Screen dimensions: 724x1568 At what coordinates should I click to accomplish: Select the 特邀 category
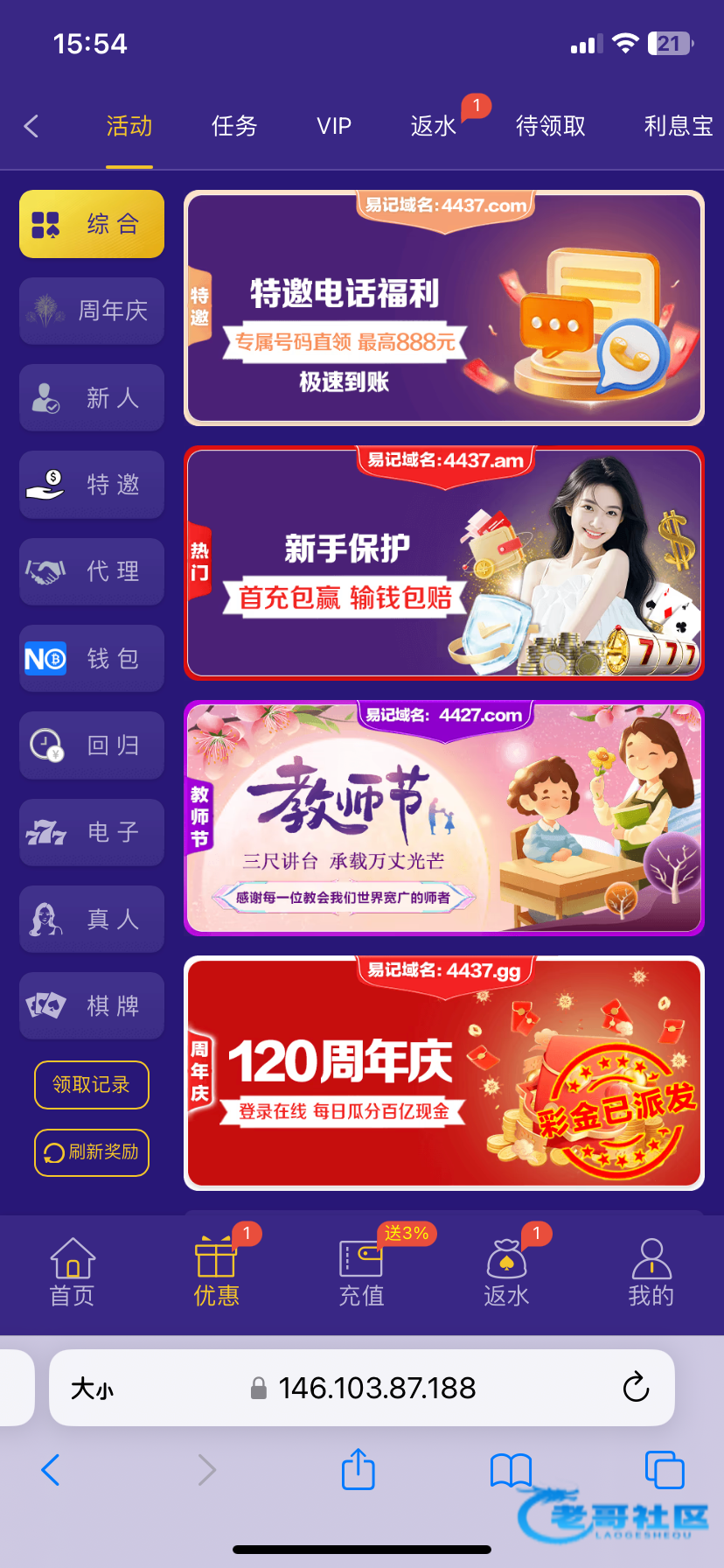coord(92,485)
